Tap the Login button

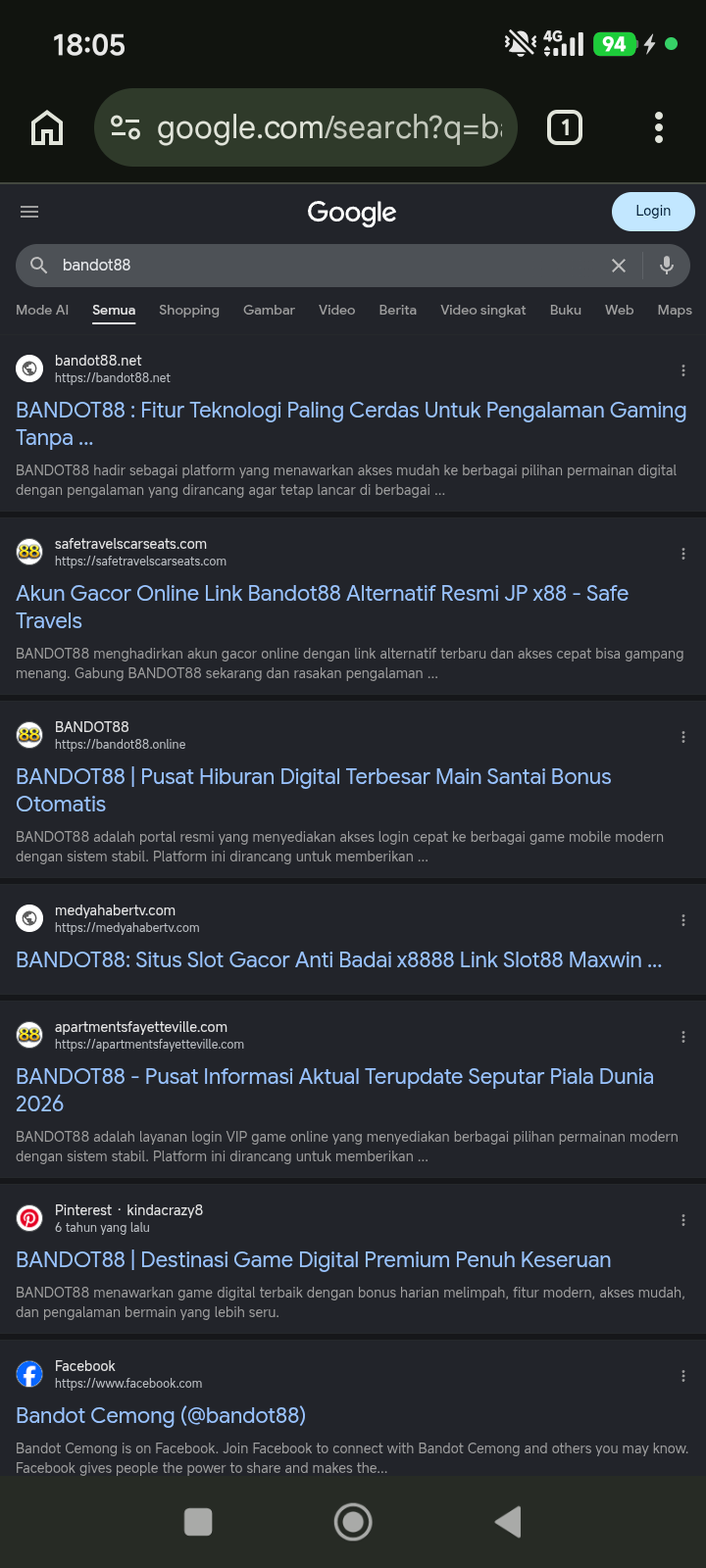coord(653,212)
